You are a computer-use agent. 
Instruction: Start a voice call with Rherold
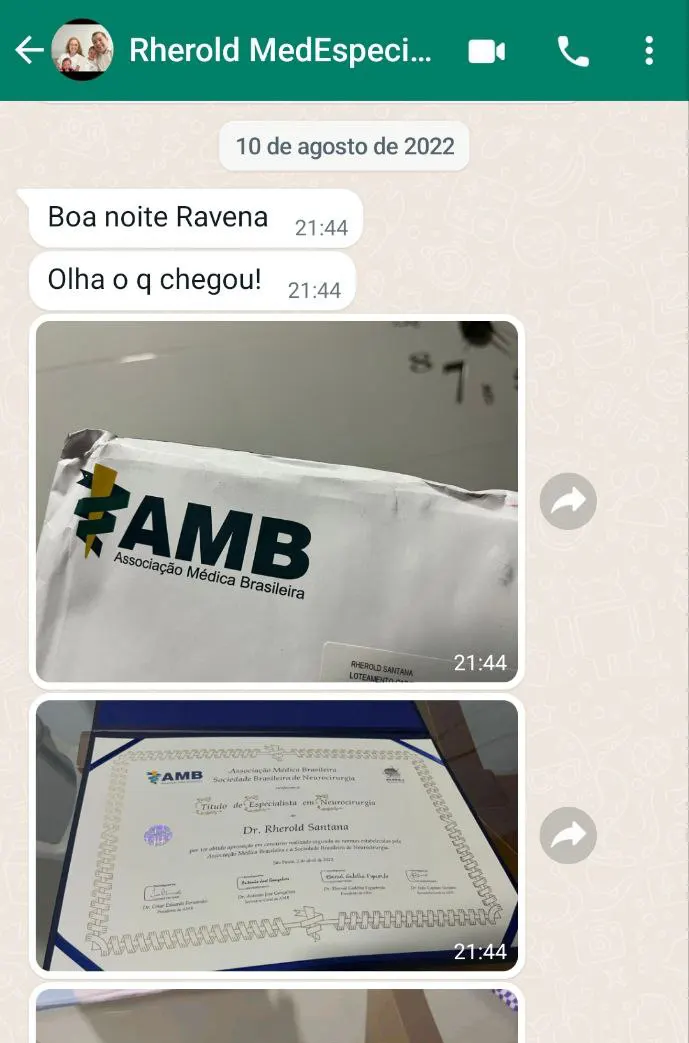click(573, 51)
